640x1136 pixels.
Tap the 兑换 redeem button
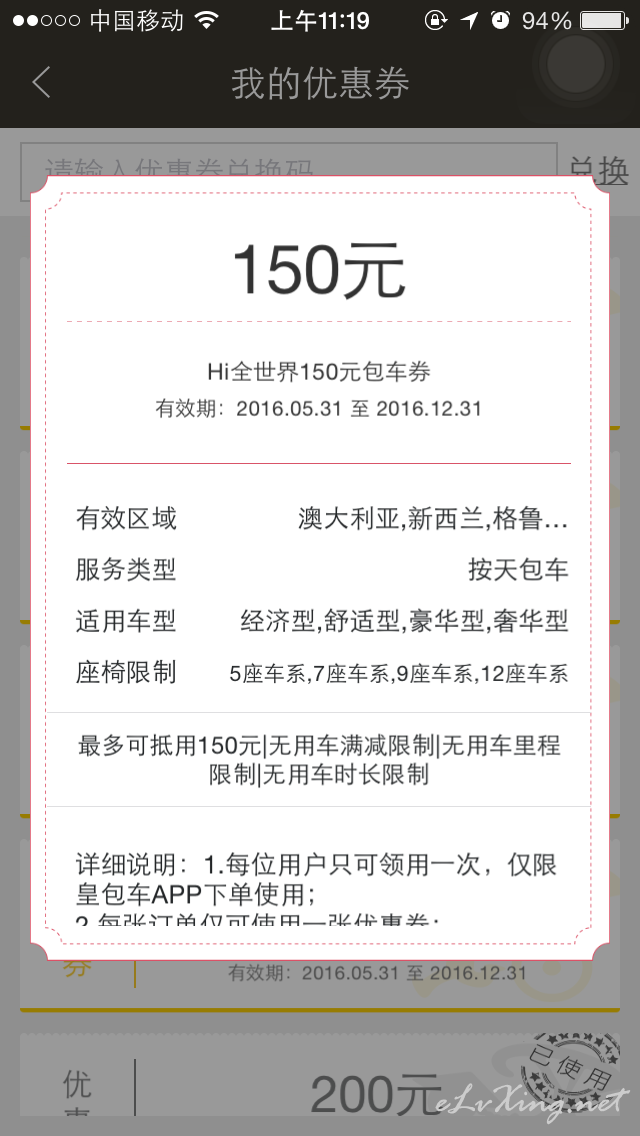[599, 170]
